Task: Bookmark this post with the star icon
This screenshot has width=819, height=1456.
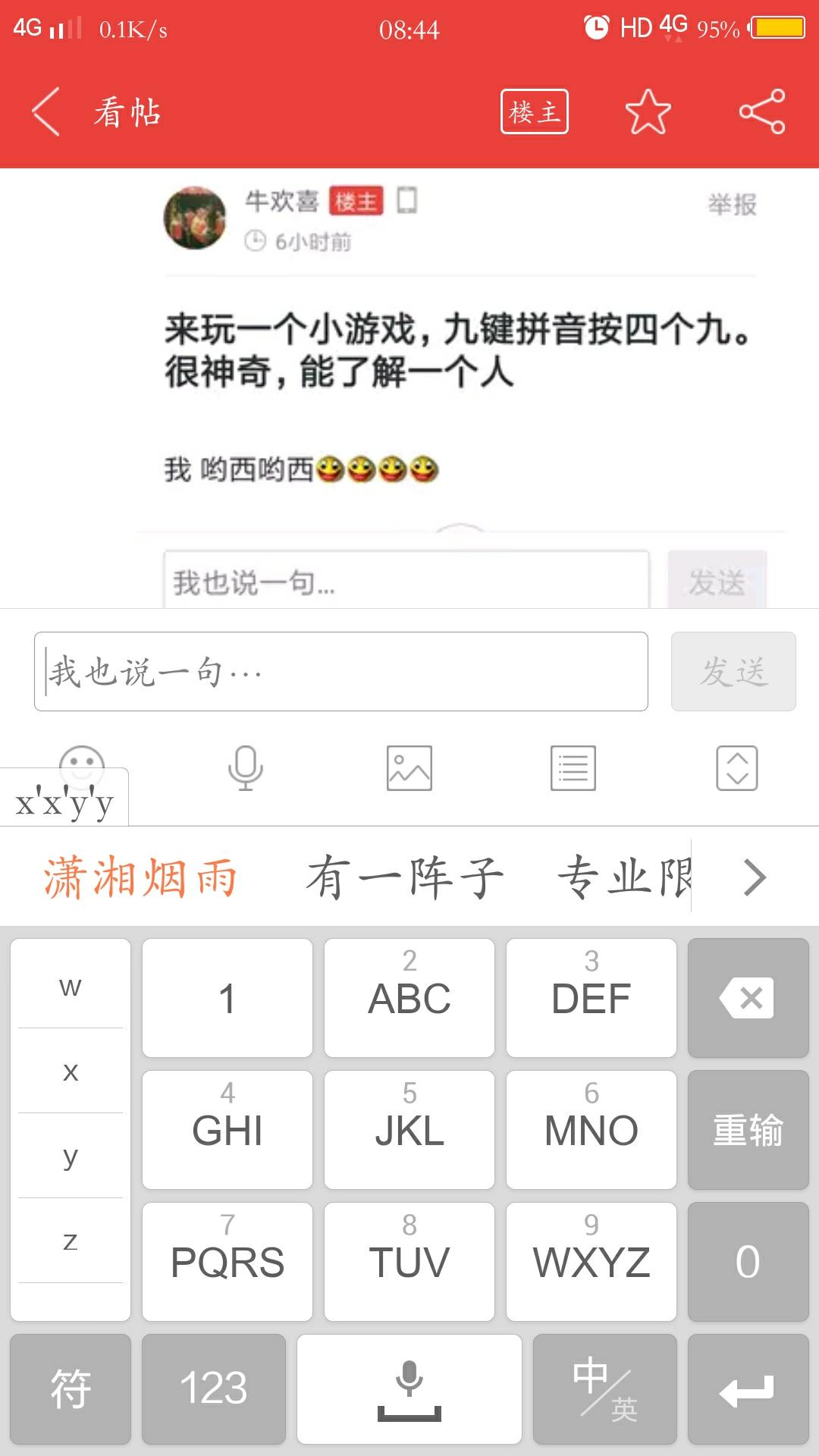Action: point(648,112)
